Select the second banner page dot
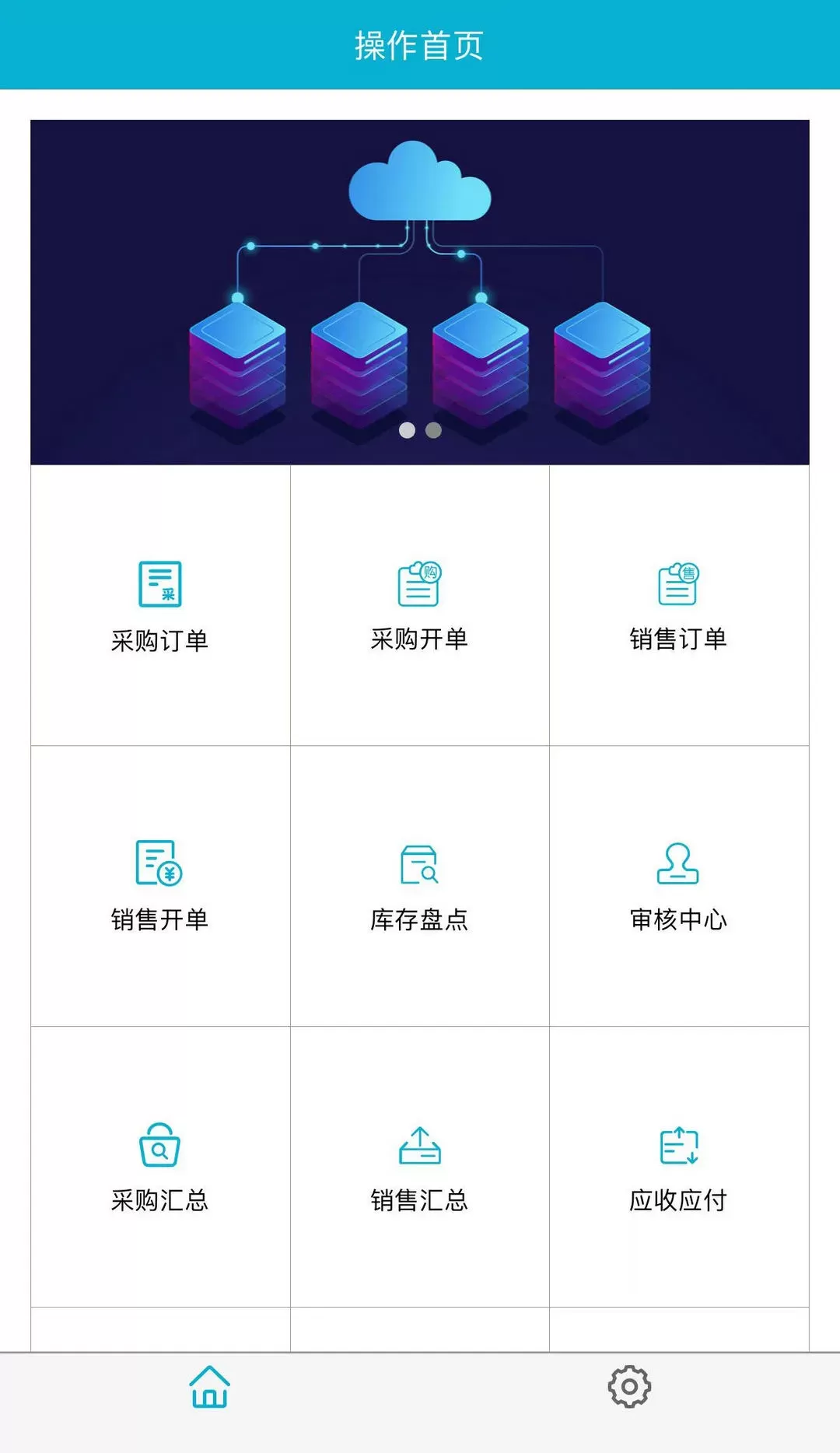 tap(434, 430)
